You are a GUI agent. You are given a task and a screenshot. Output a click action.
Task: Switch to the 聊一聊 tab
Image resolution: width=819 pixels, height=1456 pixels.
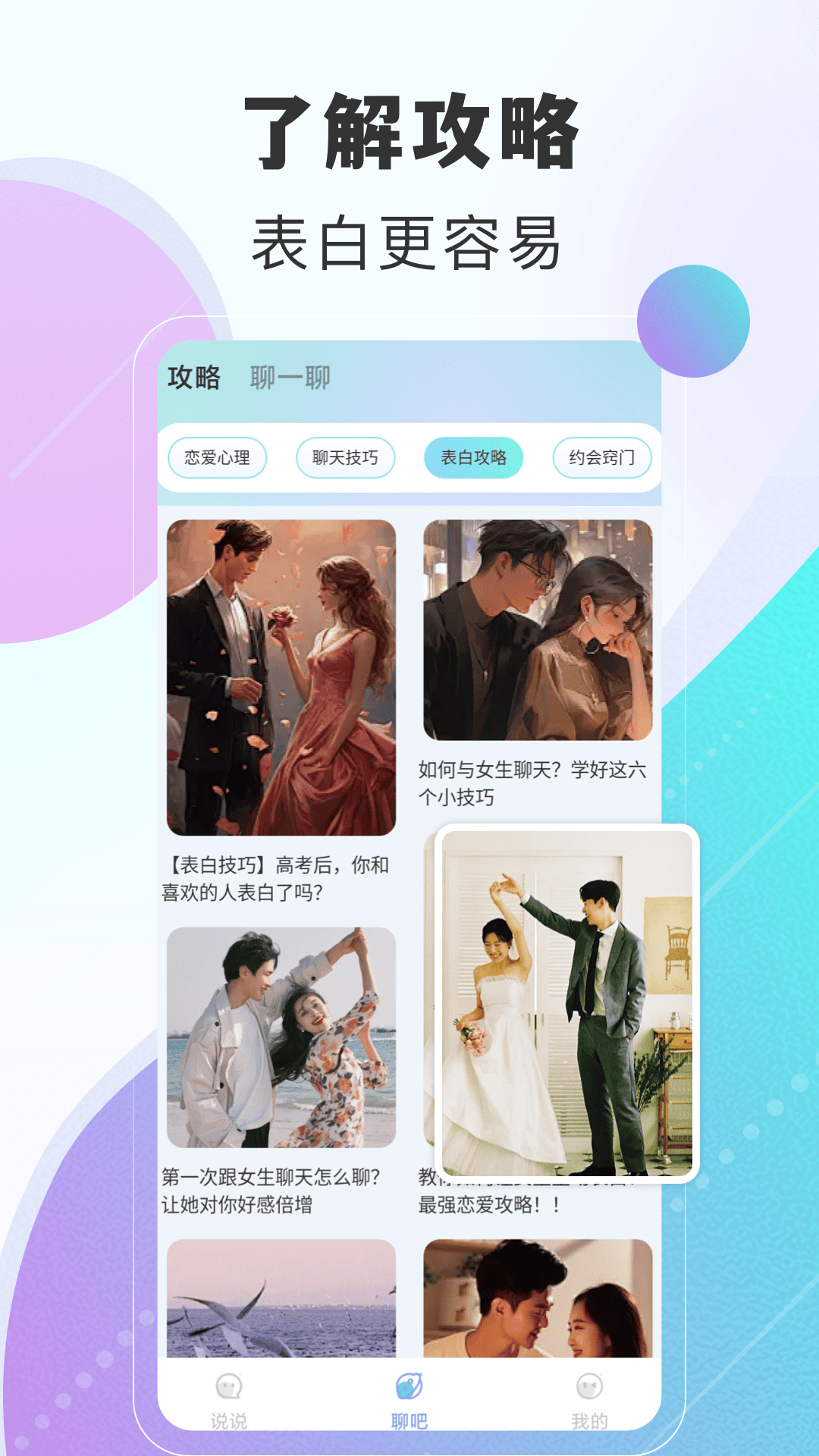tap(290, 378)
